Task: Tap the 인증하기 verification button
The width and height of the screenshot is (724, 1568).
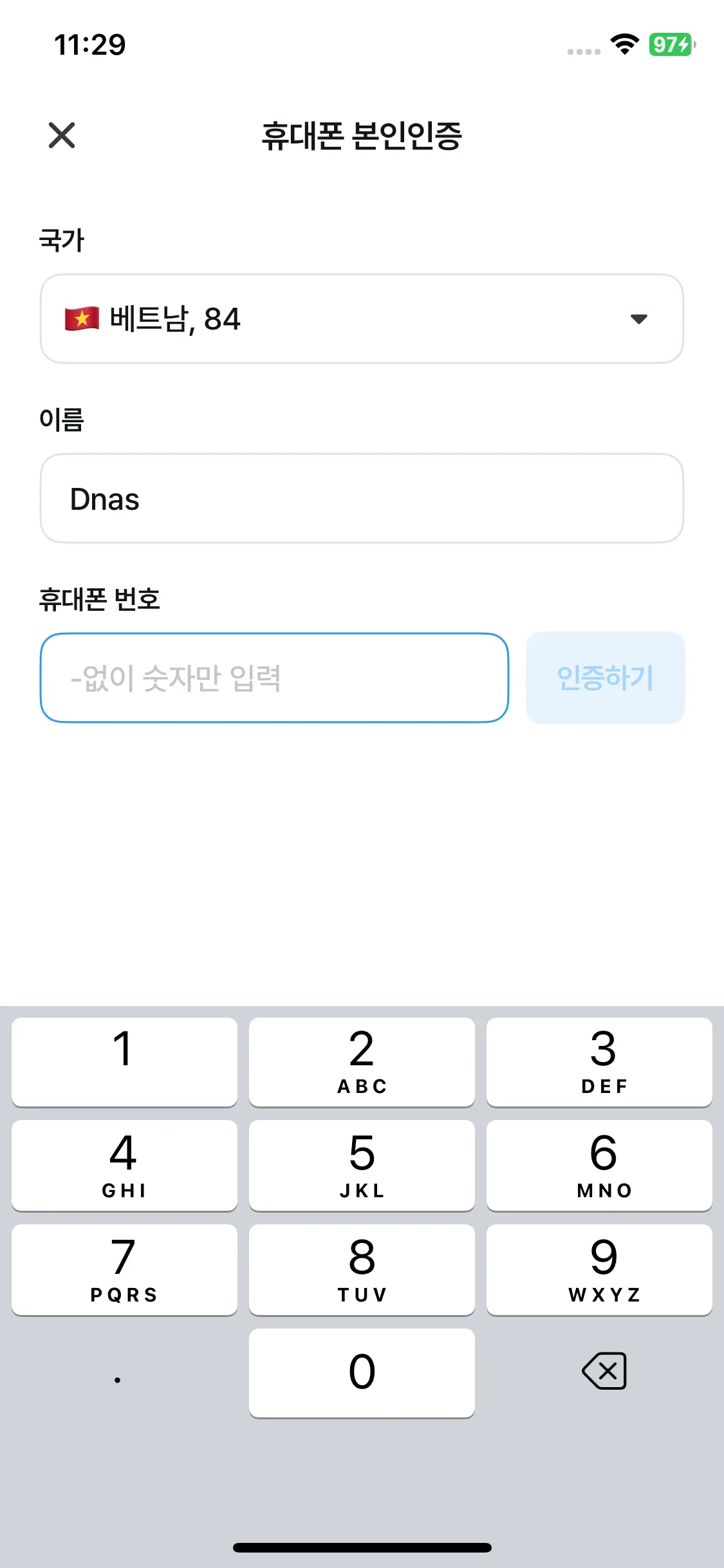Action: coord(604,677)
